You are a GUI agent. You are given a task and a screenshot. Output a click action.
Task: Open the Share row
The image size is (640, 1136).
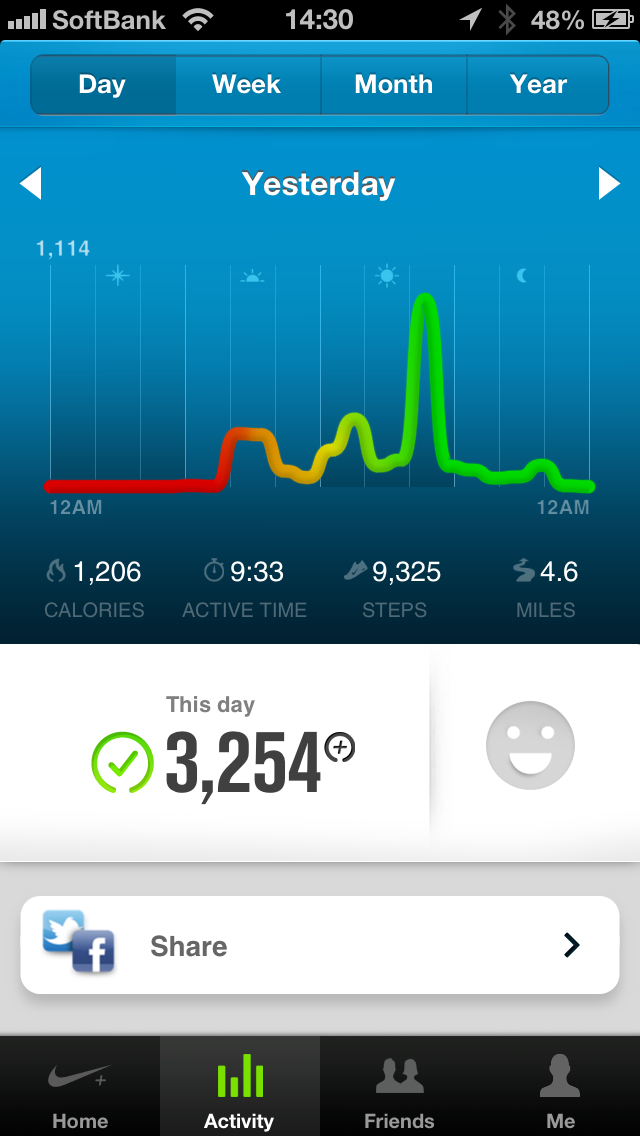coord(320,945)
